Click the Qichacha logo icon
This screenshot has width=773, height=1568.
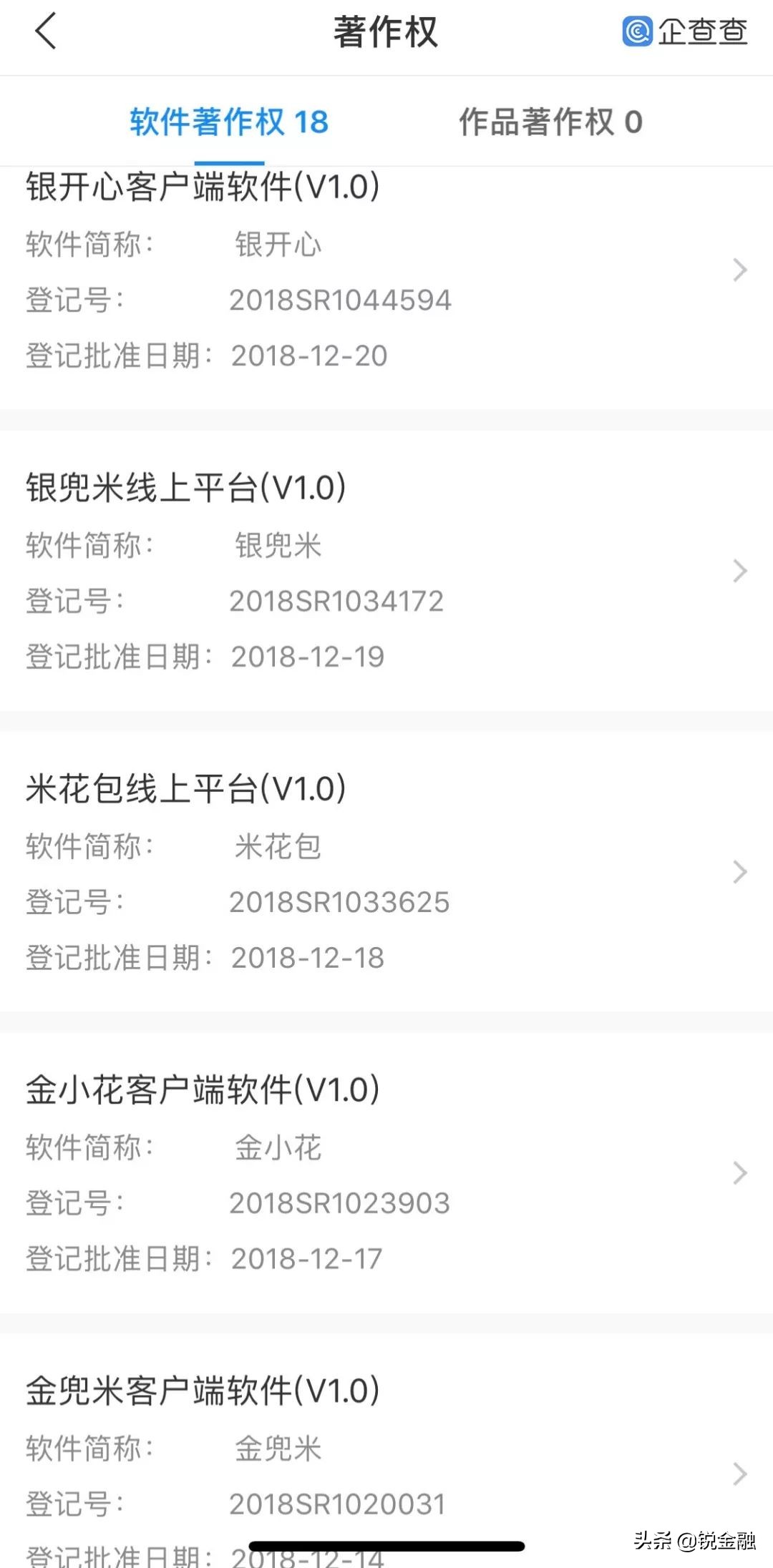639,31
